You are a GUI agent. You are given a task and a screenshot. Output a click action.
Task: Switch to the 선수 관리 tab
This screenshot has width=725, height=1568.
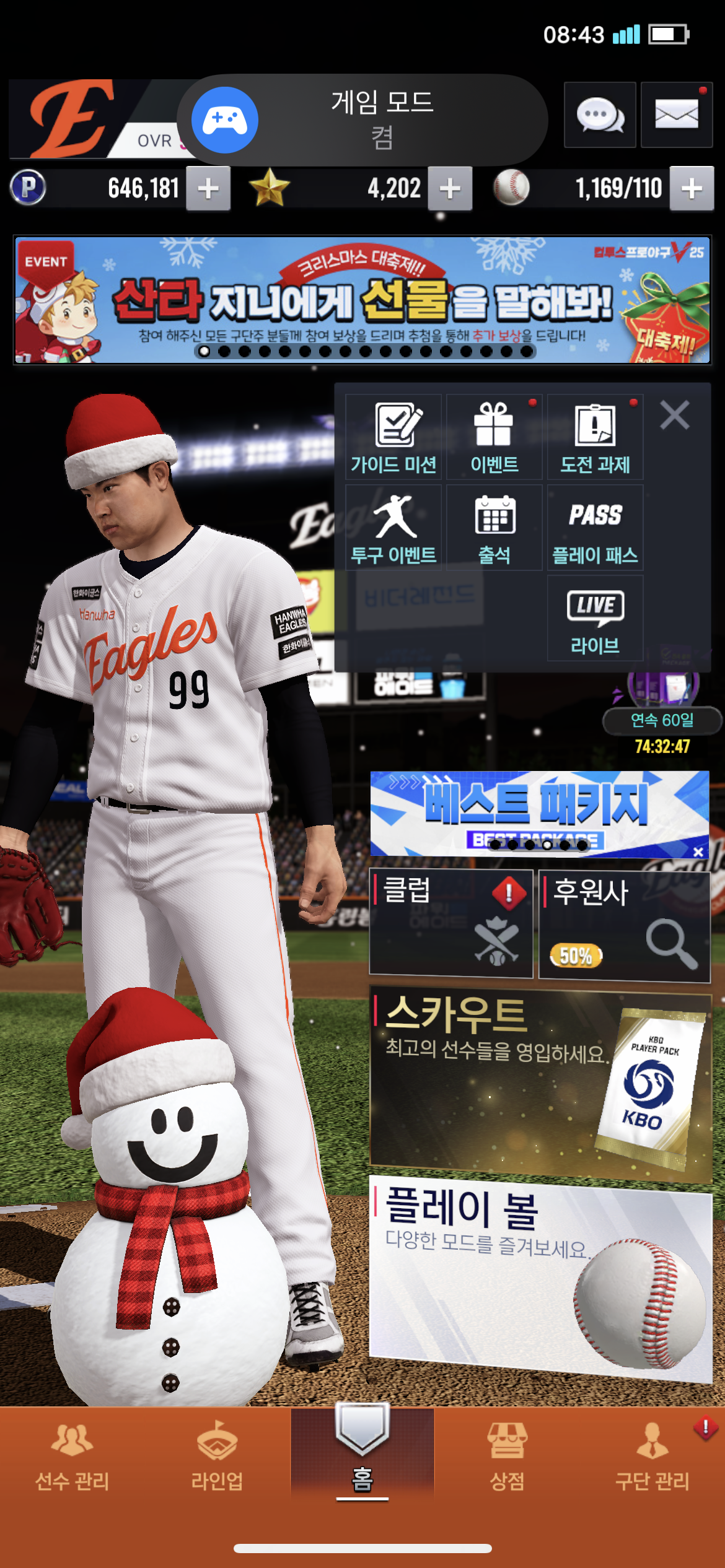coord(72,1455)
